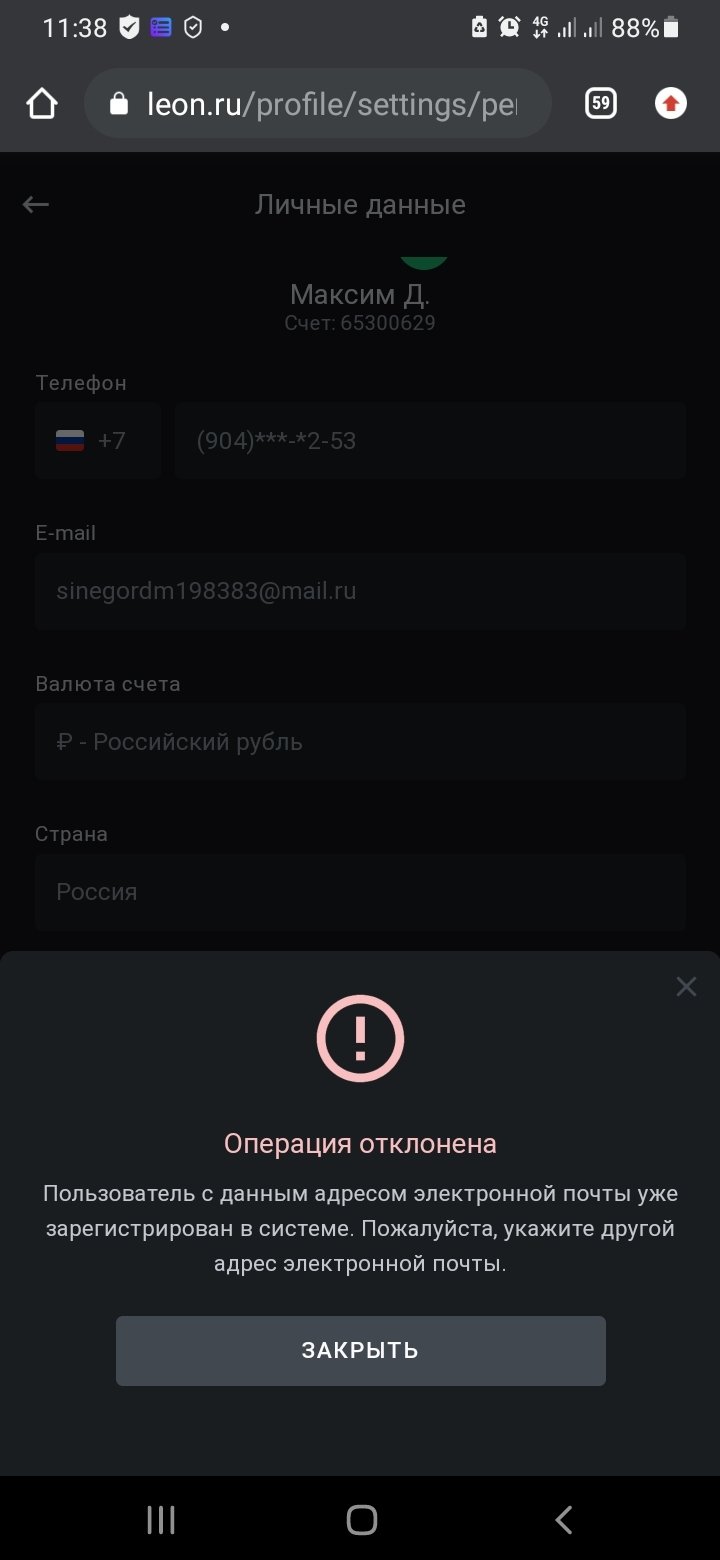Open the browser home page
720x1560 pixels.
coord(42,103)
